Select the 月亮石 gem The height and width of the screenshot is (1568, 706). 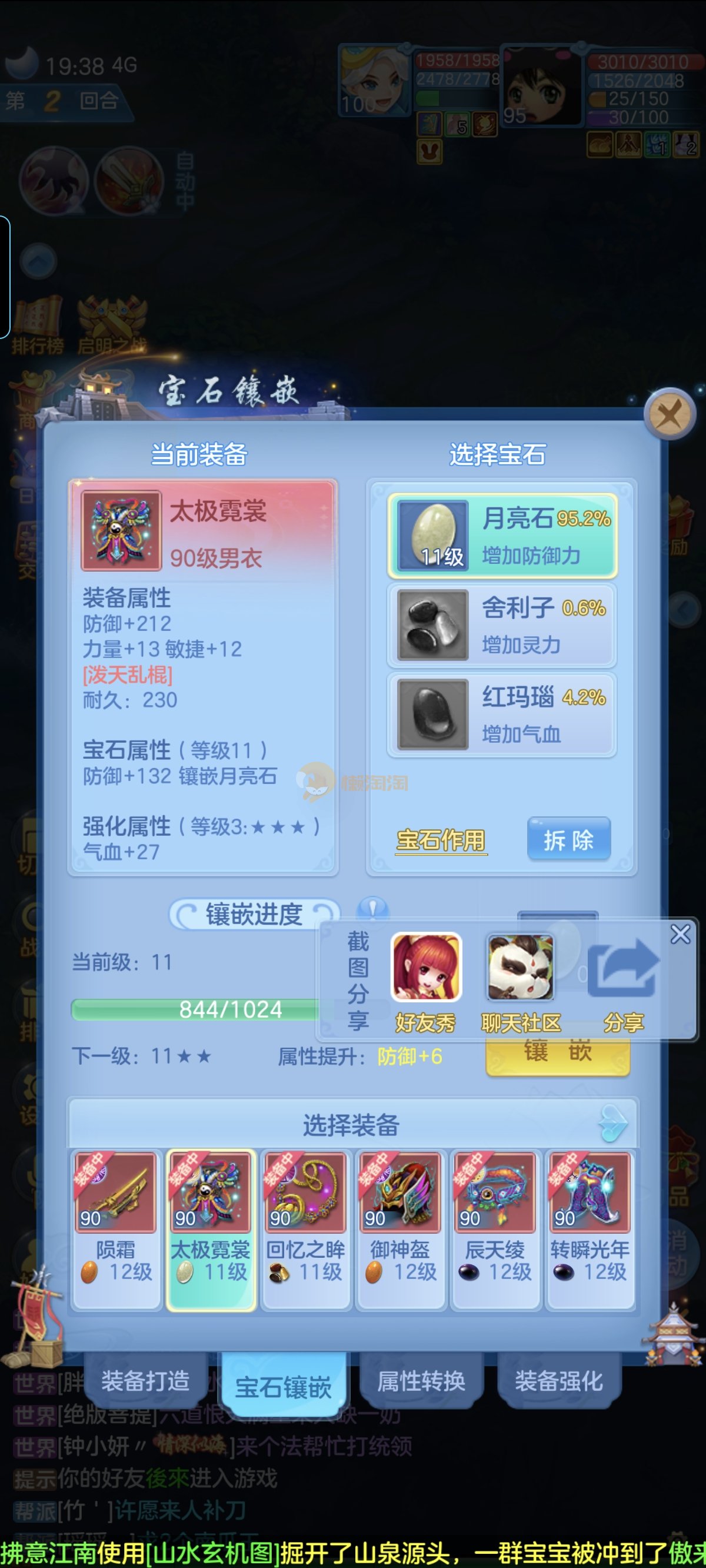tap(502, 536)
